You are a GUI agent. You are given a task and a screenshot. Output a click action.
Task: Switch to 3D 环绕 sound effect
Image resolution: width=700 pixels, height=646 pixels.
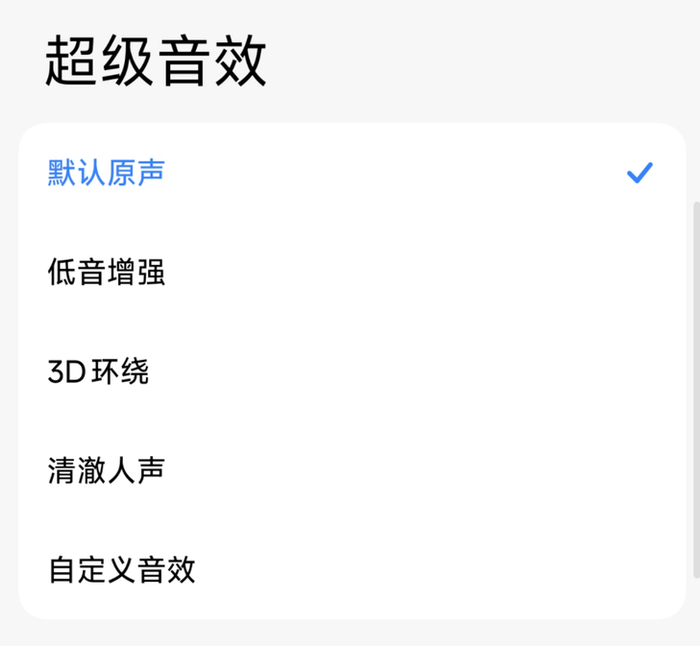click(x=98, y=372)
